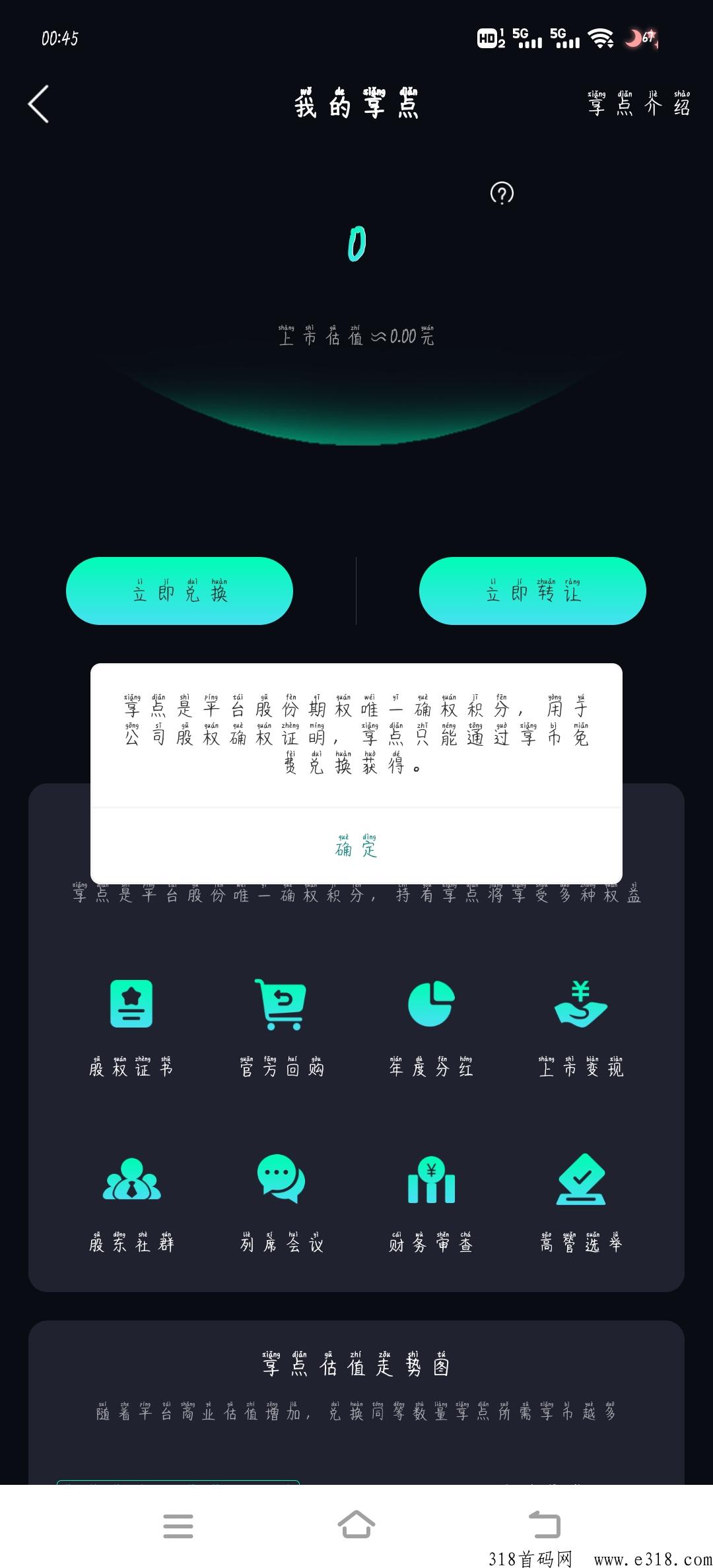Confirm the dialog with 确定
This screenshot has width=713, height=1568.
click(356, 846)
